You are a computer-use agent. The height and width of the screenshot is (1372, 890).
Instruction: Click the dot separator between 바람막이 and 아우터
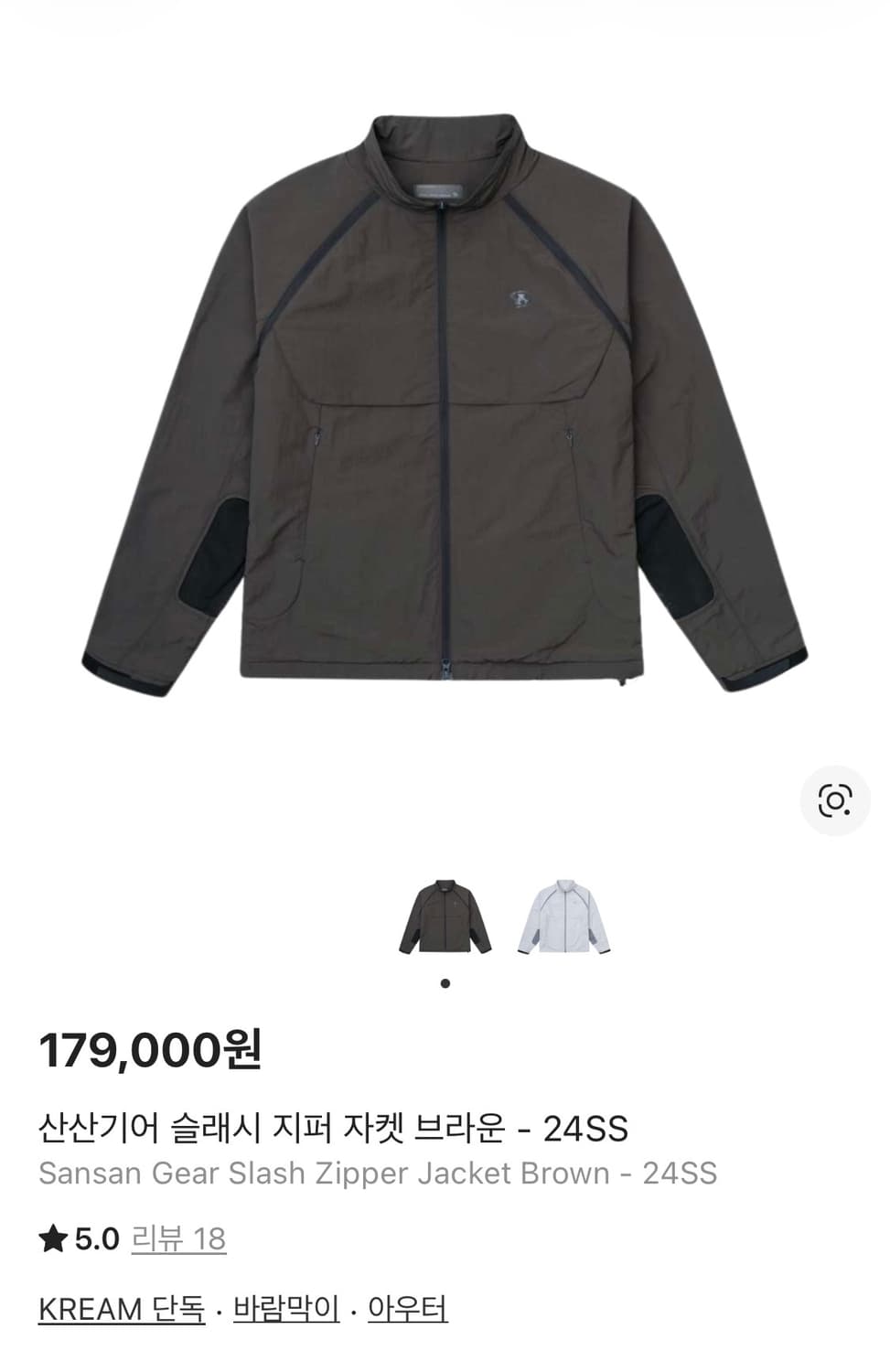click(x=350, y=1309)
